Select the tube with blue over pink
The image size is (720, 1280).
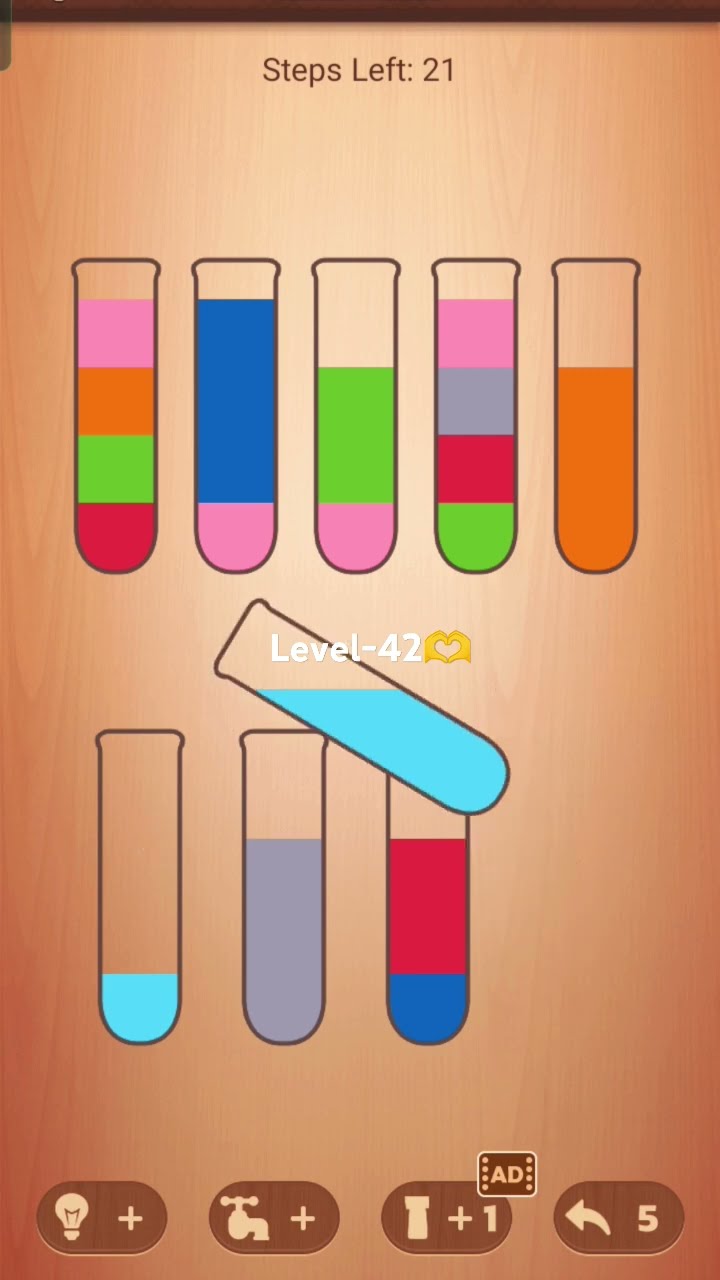[236, 416]
